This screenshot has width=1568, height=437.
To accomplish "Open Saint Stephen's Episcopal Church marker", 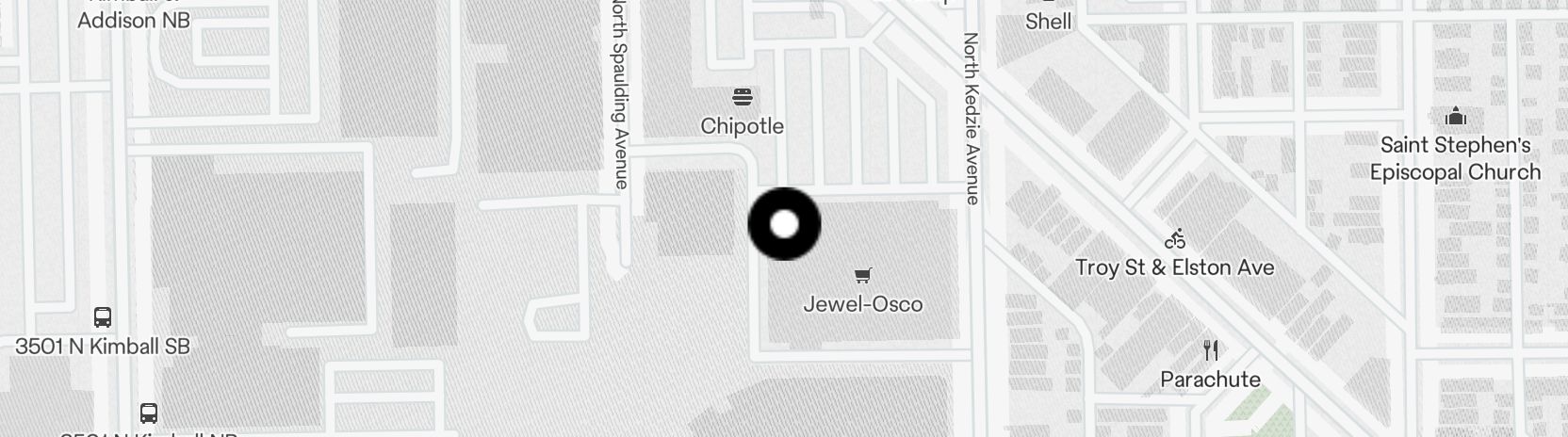I will tap(1456, 118).
